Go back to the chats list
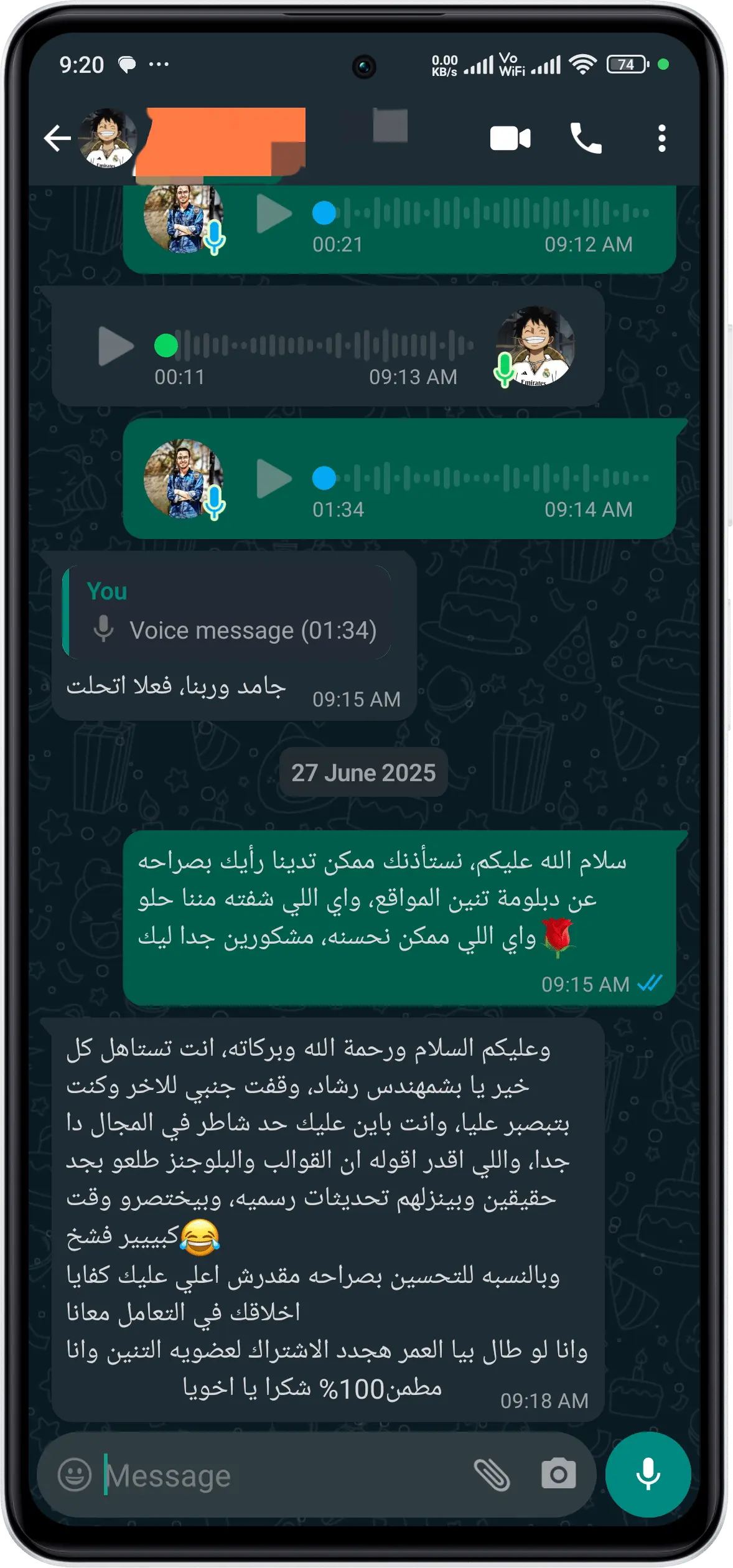733x1568 pixels. tap(57, 138)
